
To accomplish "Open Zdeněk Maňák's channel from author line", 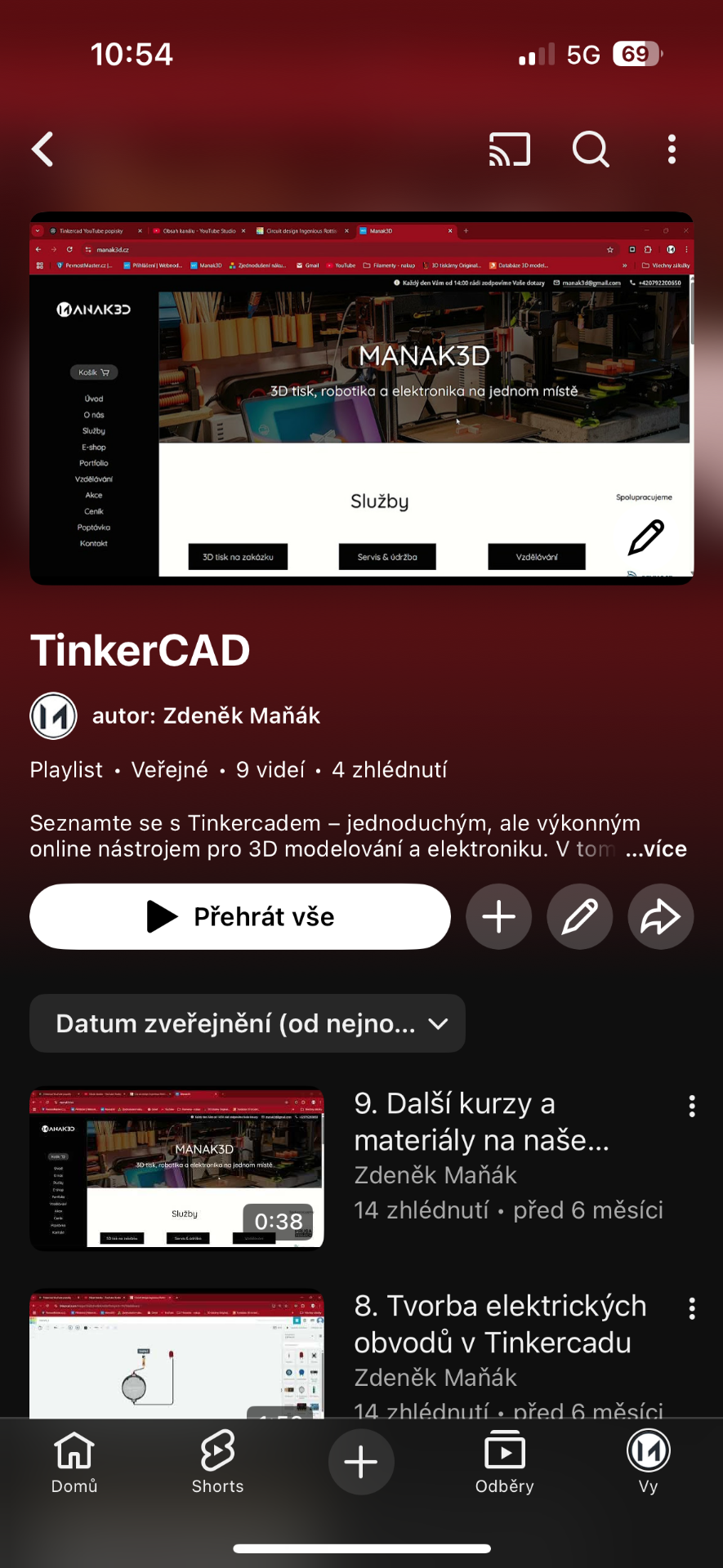I will click(x=205, y=716).
